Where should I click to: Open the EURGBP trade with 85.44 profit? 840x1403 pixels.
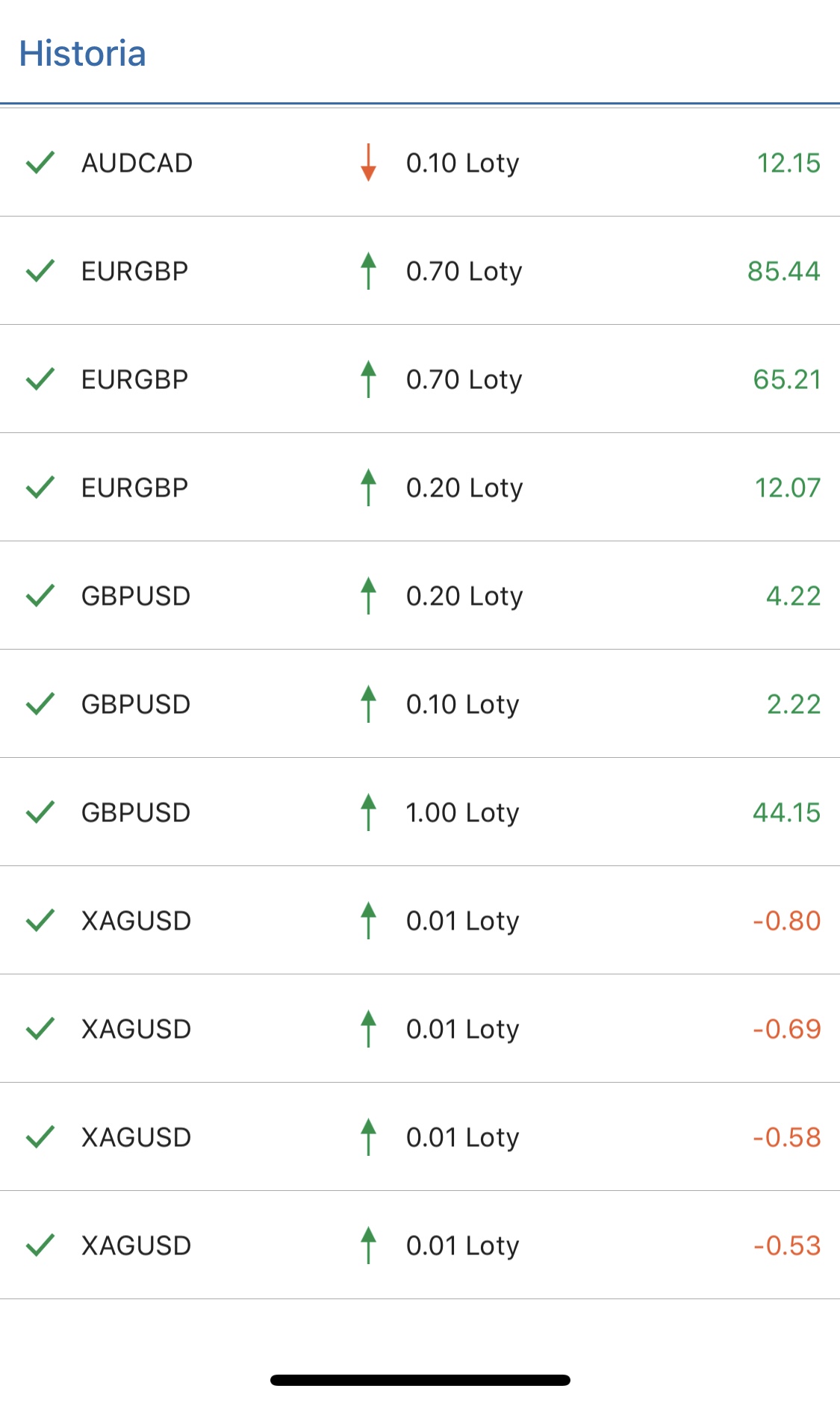(x=420, y=271)
